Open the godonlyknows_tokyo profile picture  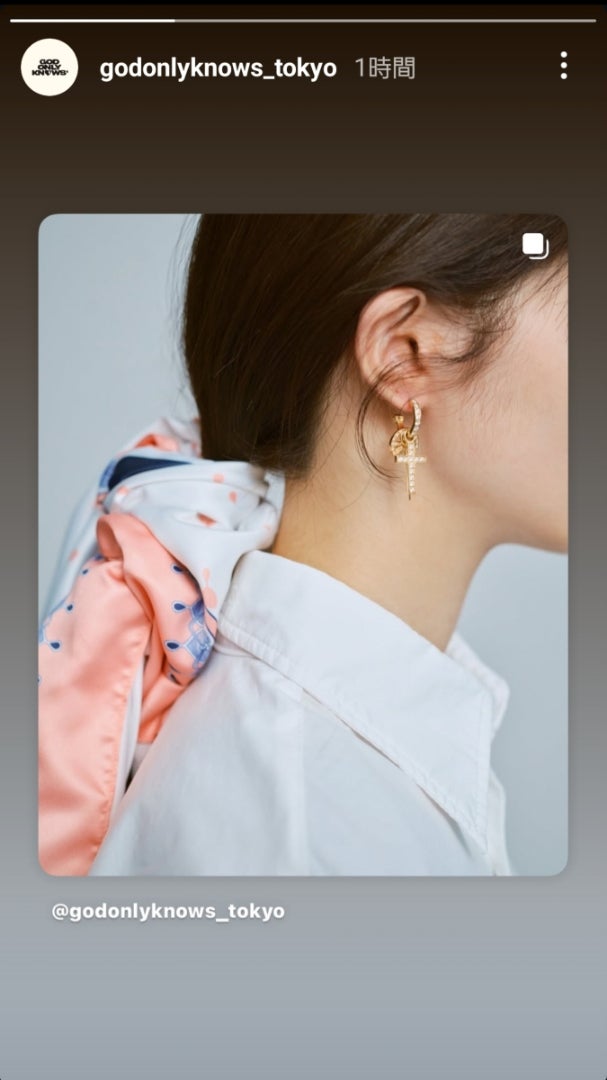click(49, 67)
